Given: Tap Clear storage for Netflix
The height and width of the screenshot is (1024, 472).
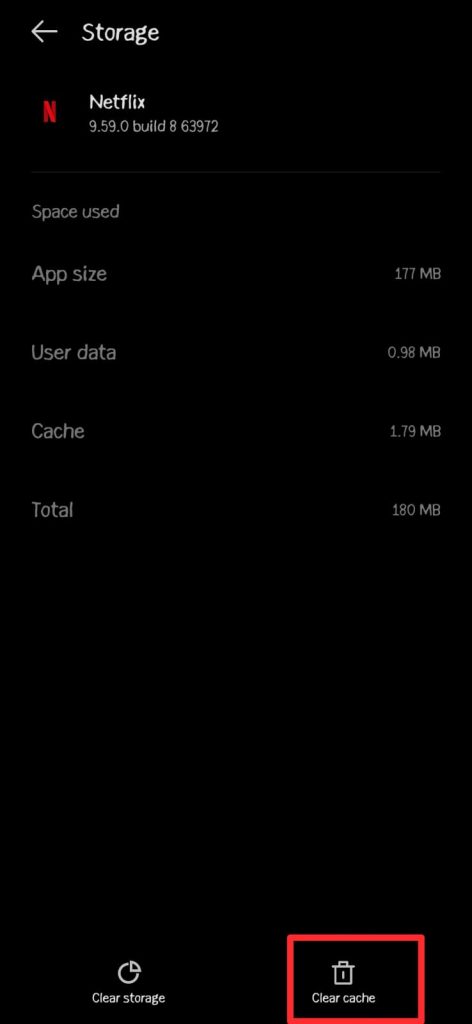Looking at the screenshot, I should click(x=129, y=982).
